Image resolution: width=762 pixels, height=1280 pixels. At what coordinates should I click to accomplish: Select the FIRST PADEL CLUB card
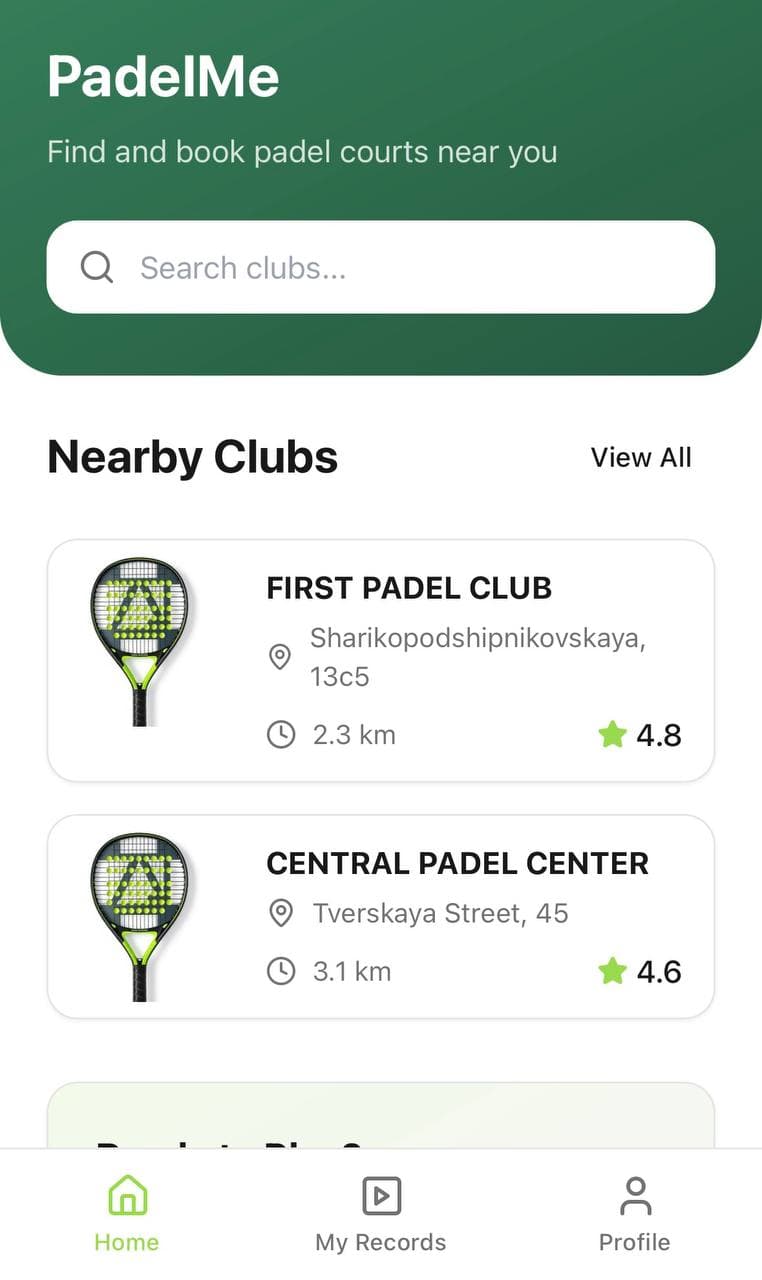point(380,658)
